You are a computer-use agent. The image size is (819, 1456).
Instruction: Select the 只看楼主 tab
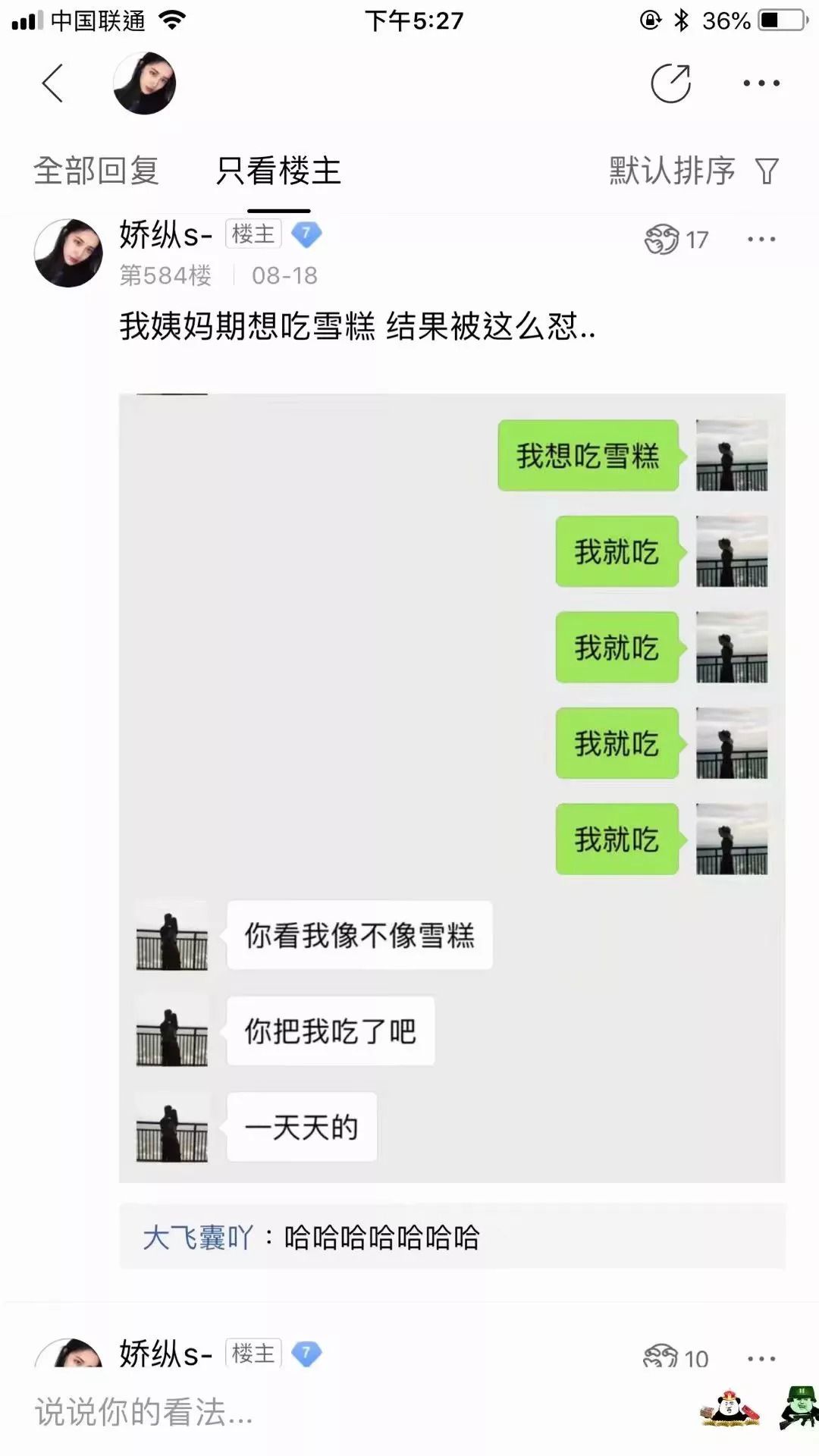pyautogui.click(x=278, y=171)
